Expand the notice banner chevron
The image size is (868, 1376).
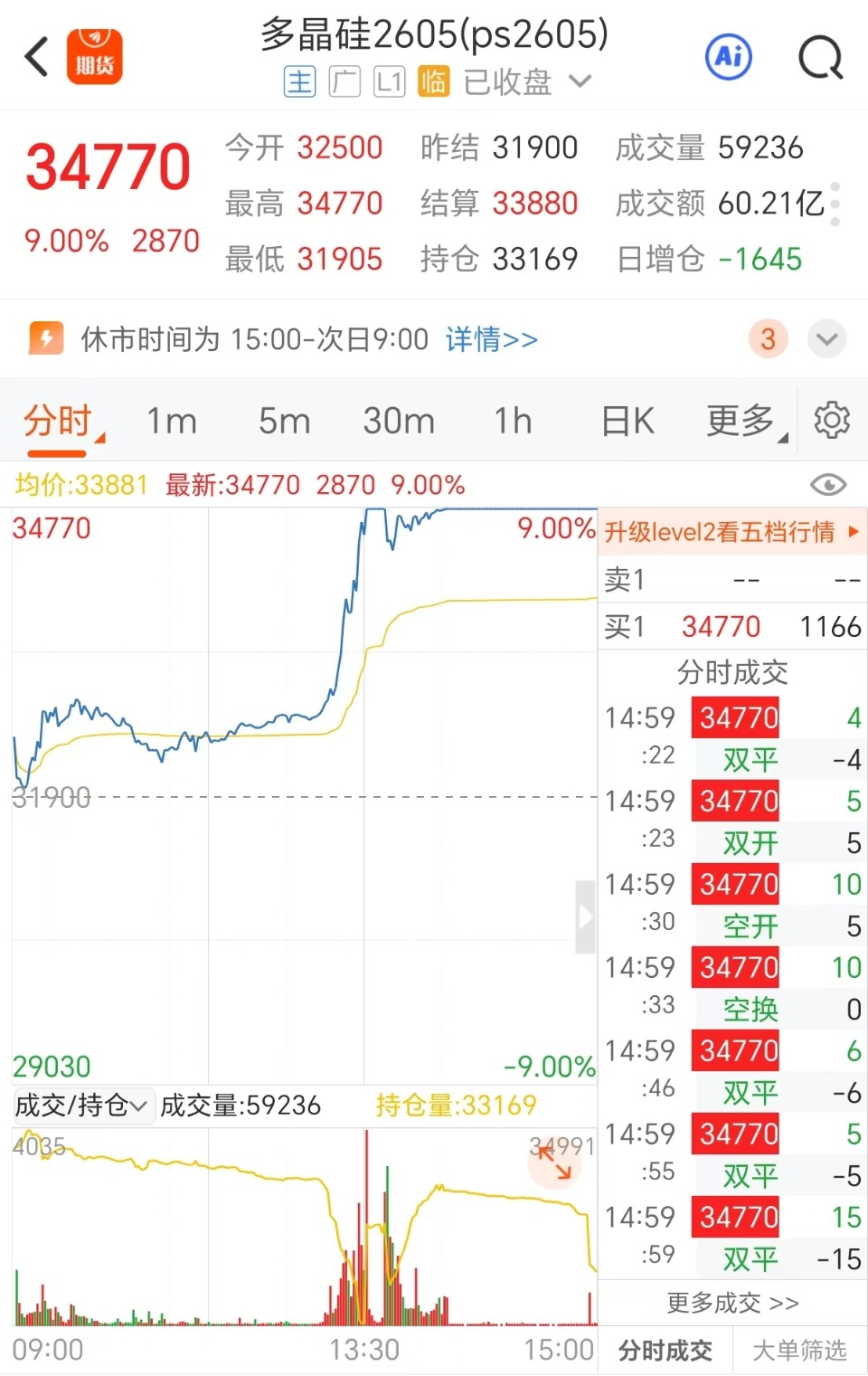[x=826, y=339]
